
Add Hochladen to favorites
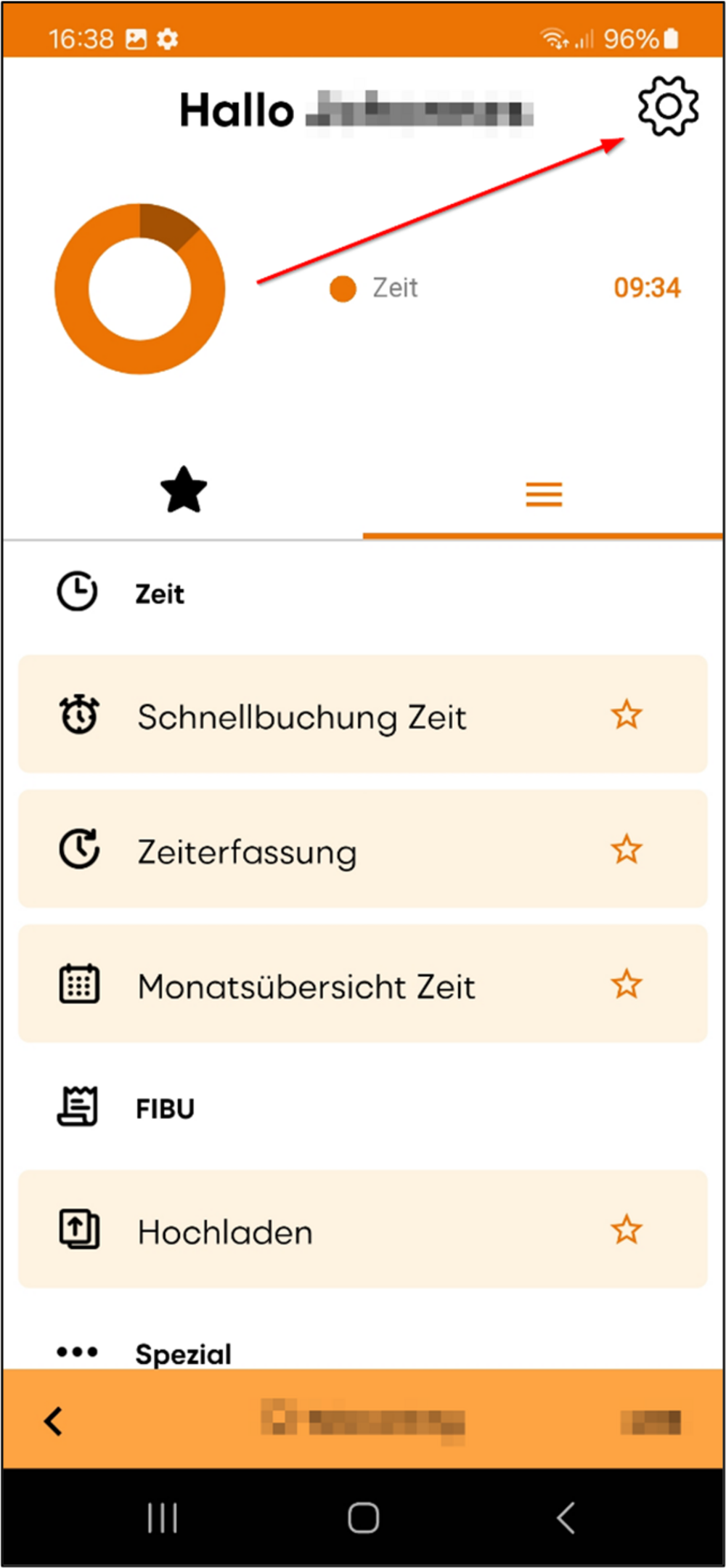tap(627, 1230)
